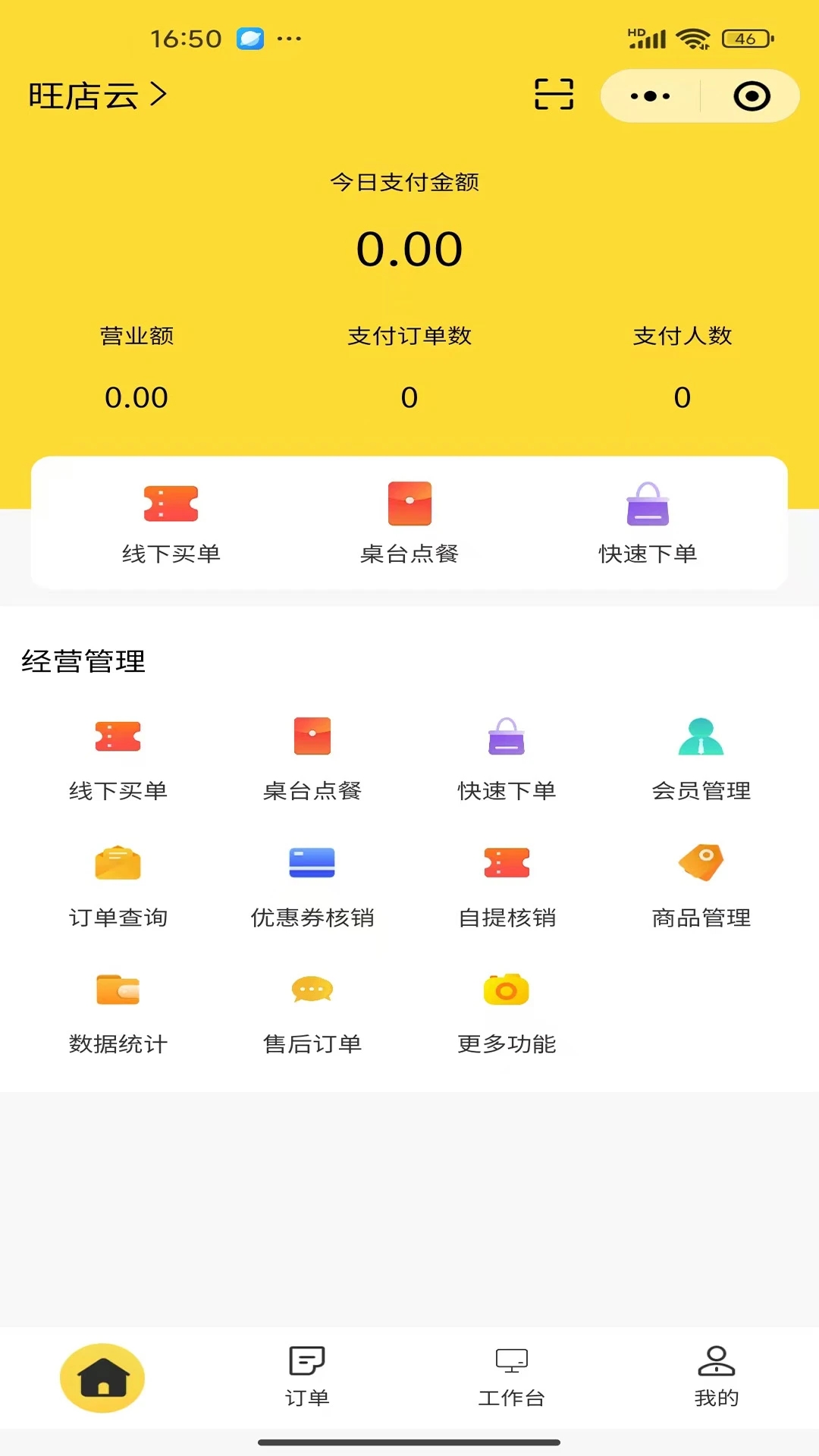Open the 旺店云 store switcher

tap(97, 96)
